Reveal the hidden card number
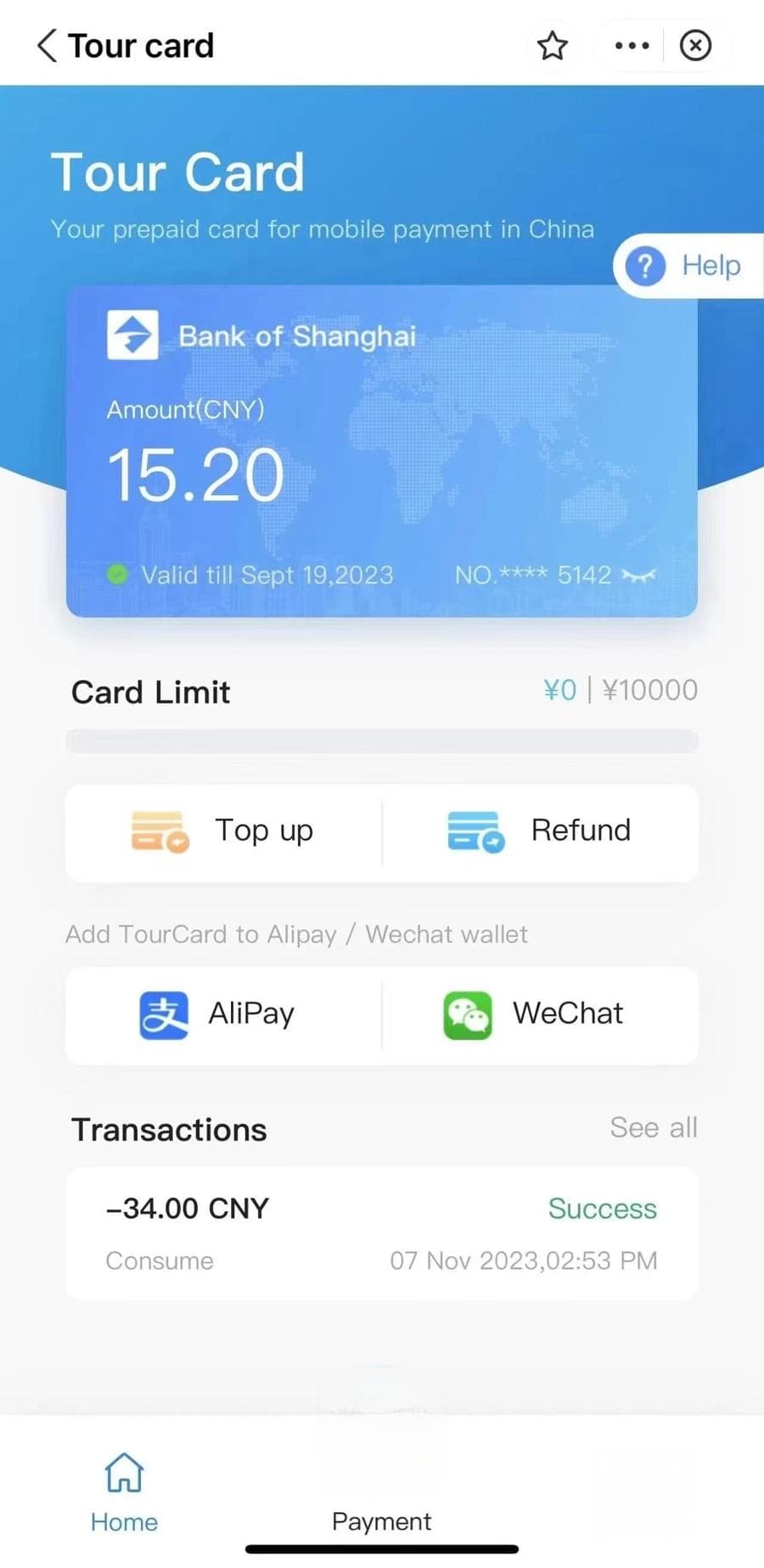Screen dimensions: 764x1568 point(638,576)
